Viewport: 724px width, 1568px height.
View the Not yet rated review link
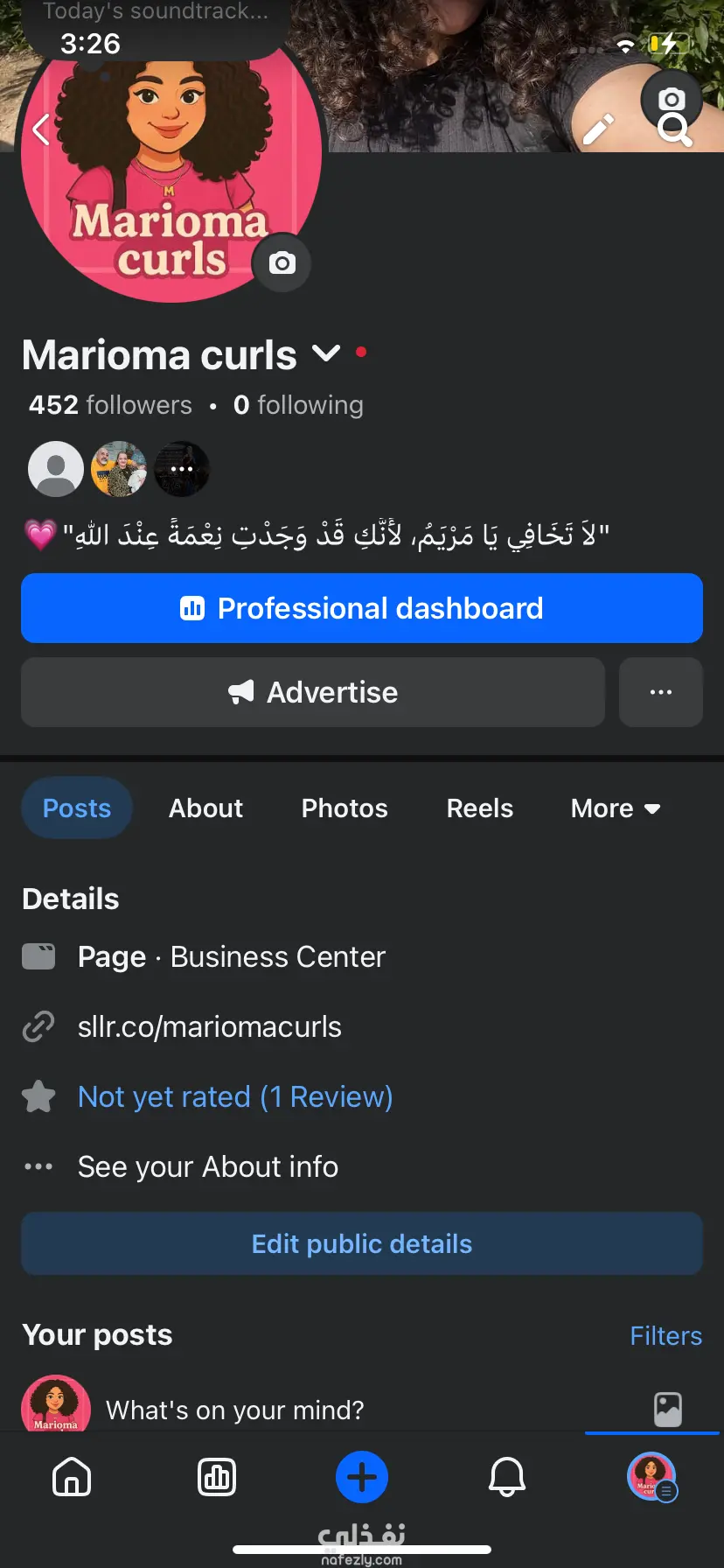(235, 1096)
